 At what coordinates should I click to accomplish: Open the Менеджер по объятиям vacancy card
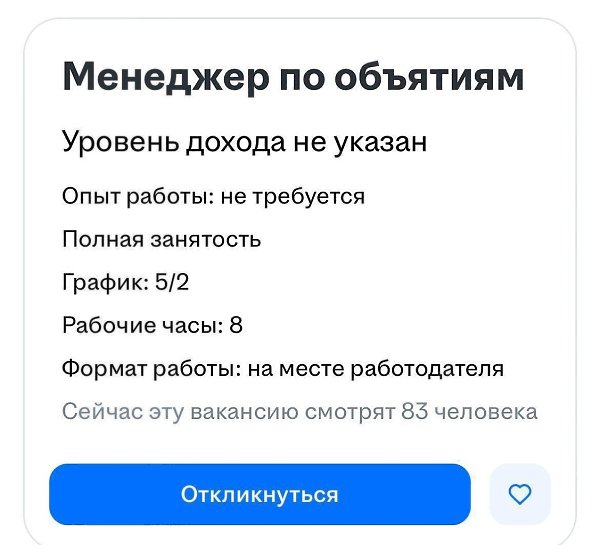pos(293,78)
